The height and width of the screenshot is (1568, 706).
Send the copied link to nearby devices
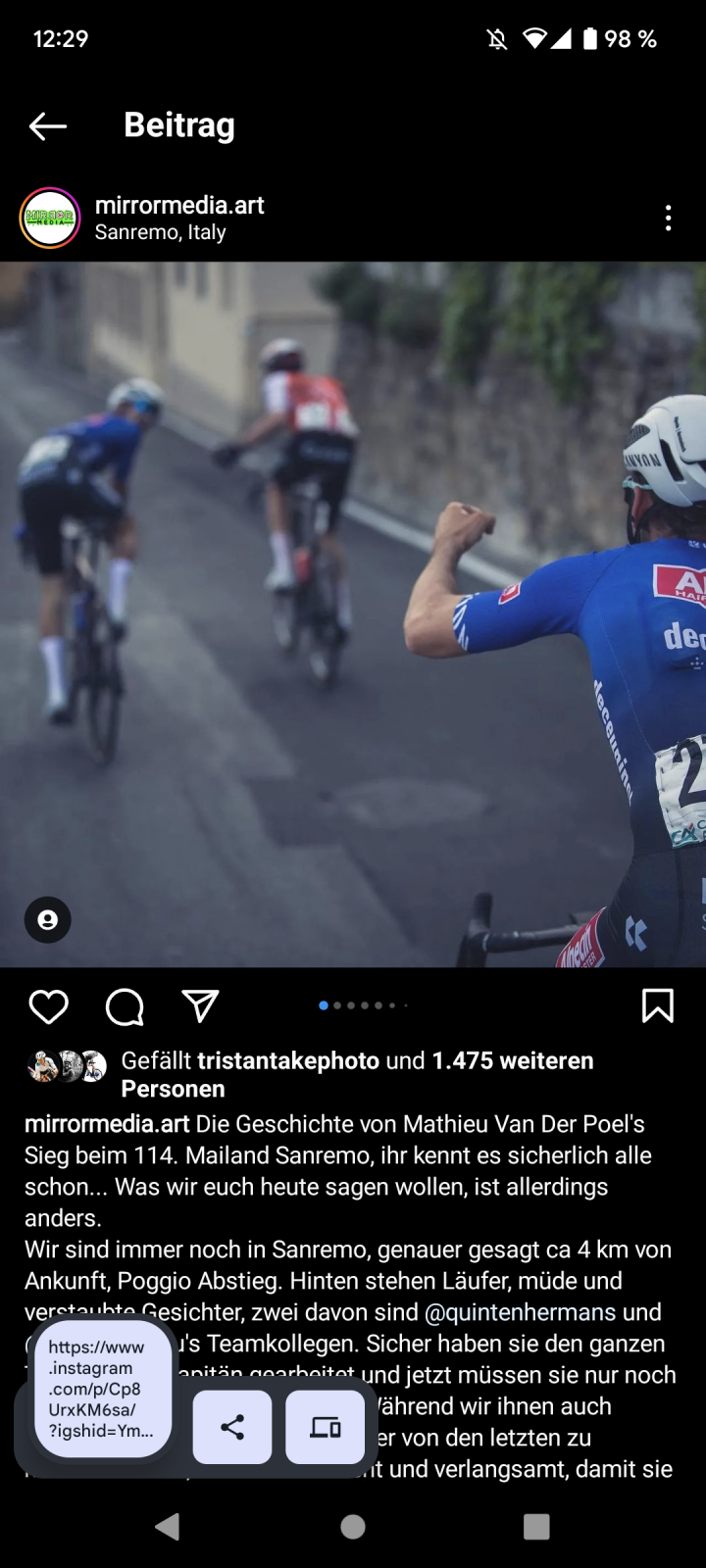coord(325,1427)
